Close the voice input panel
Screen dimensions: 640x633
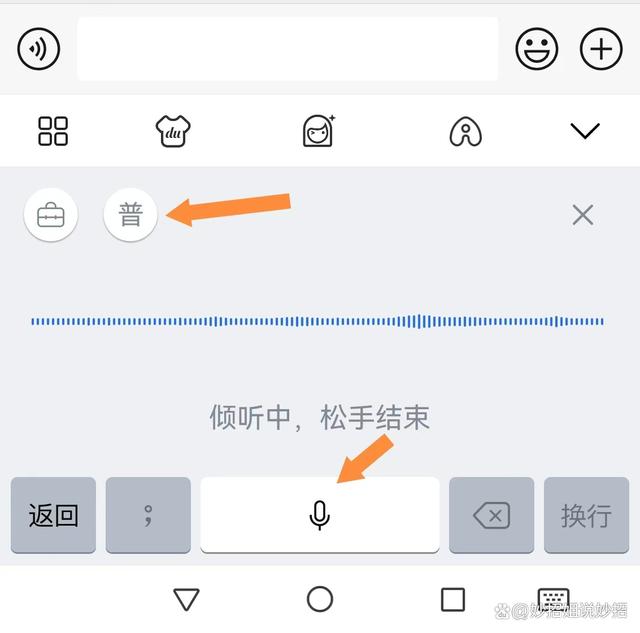pyautogui.click(x=582, y=214)
